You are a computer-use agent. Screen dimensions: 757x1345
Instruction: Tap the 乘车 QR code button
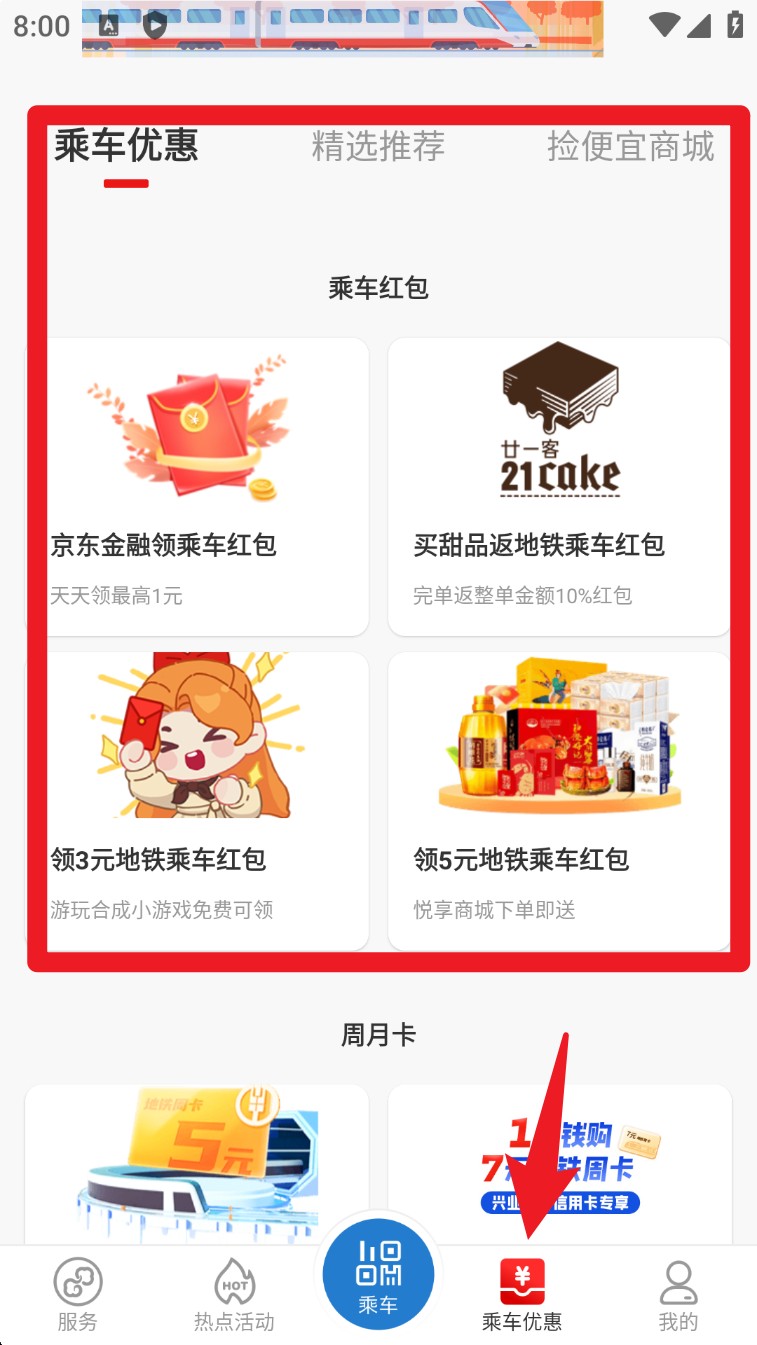click(x=378, y=1275)
